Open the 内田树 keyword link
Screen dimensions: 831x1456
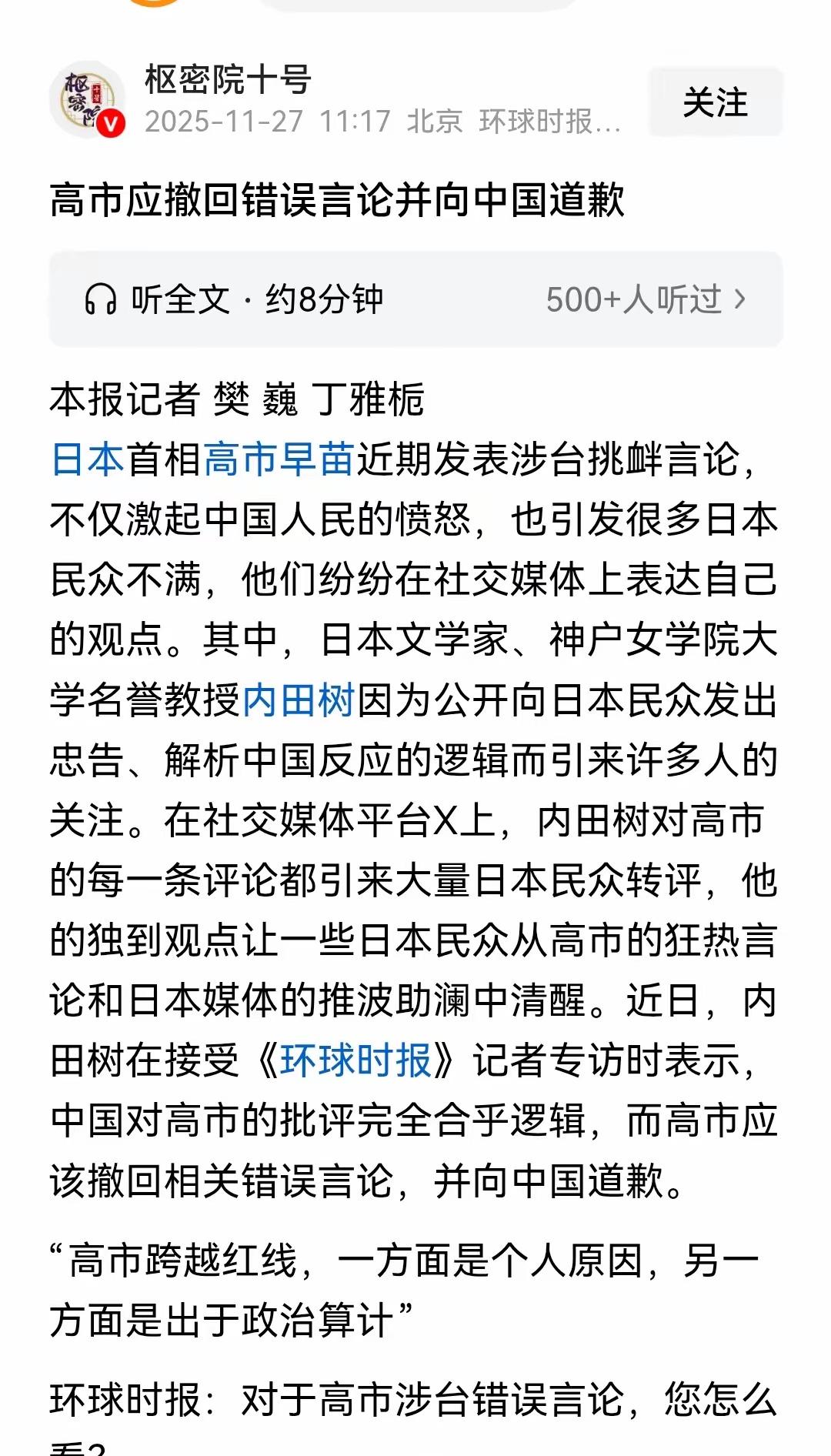pyautogui.click(x=299, y=700)
